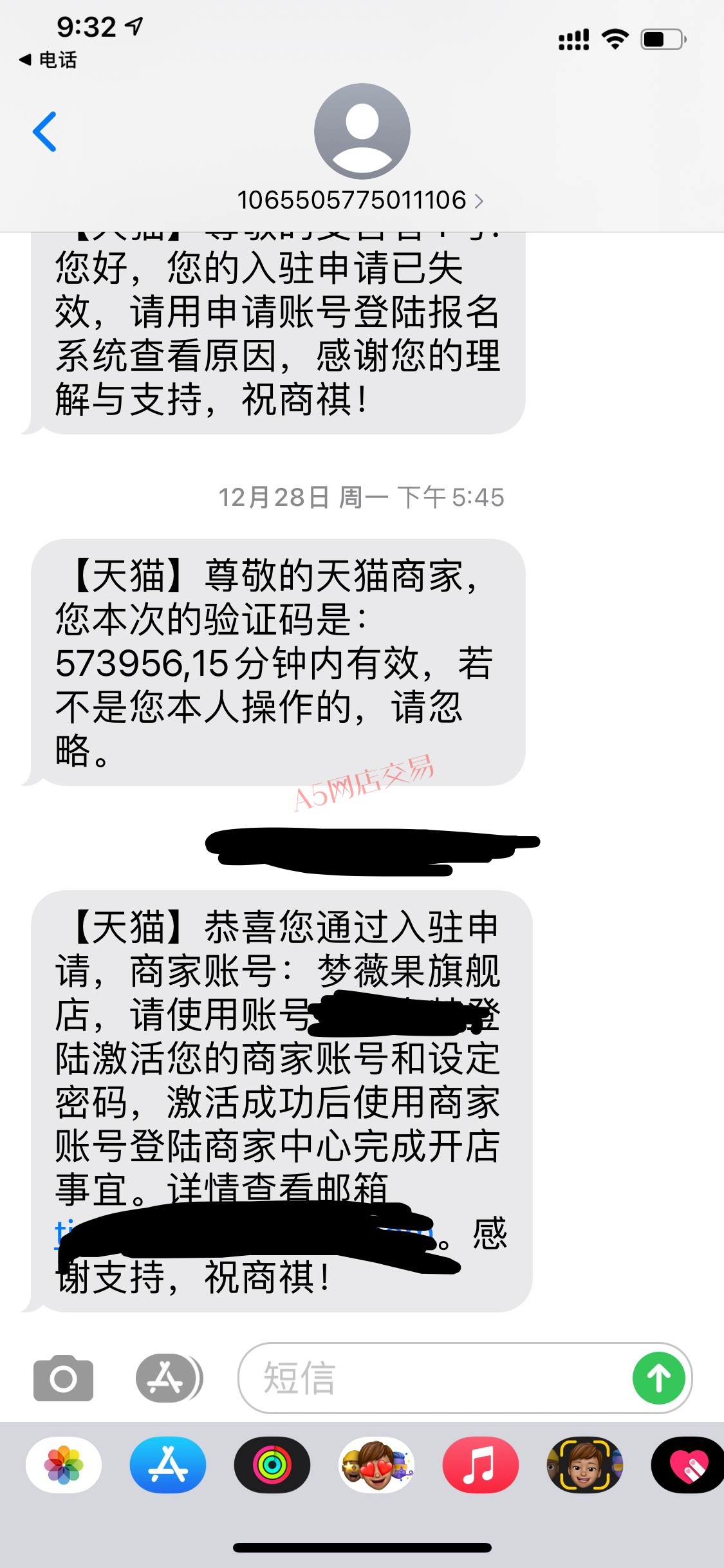
Task: Open the Animoji face capture app
Action: 585,1464
